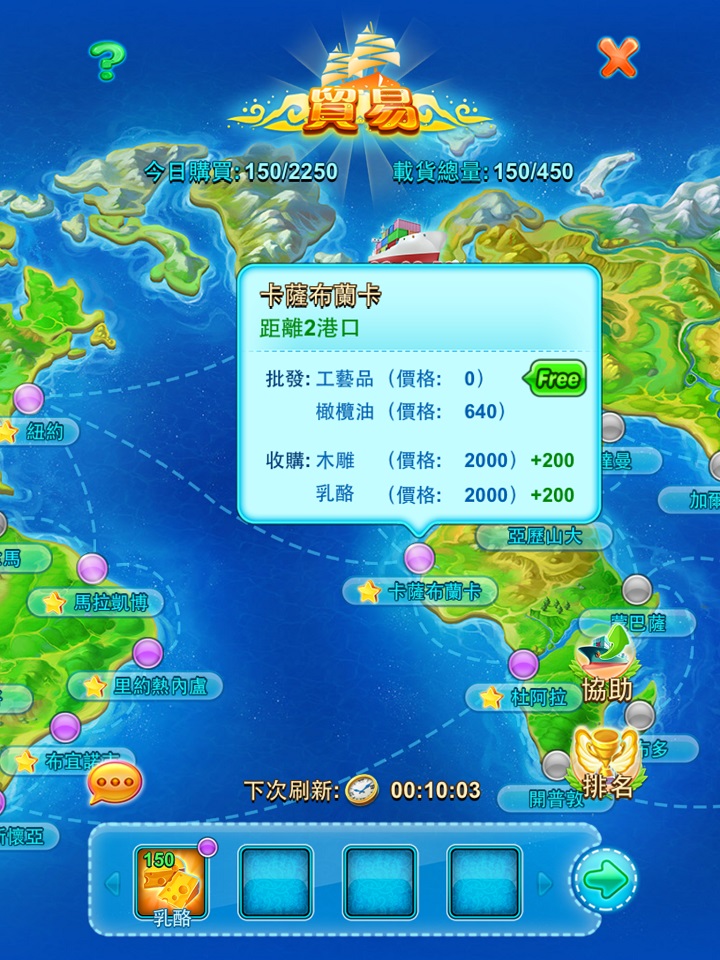The height and width of the screenshot is (960, 720).
Task: Open the chat speech bubble
Action: pos(114,782)
